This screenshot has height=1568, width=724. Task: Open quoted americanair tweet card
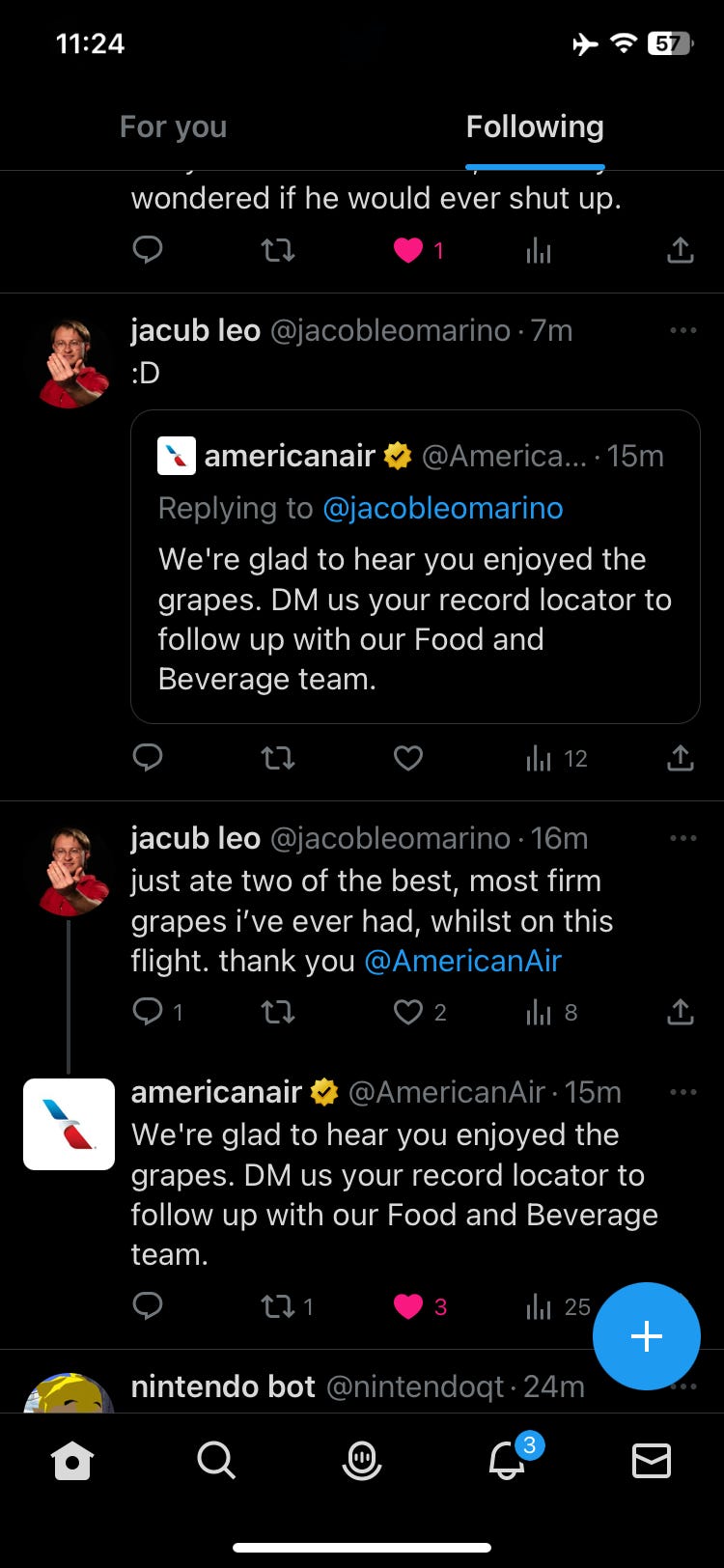click(415, 599)
